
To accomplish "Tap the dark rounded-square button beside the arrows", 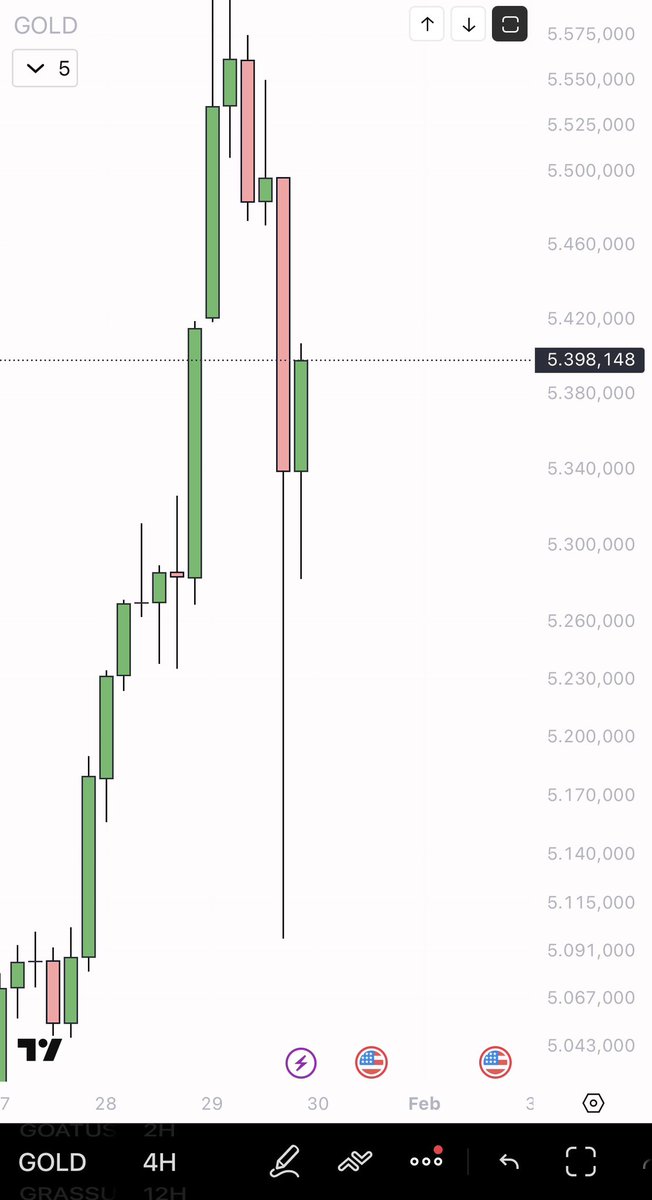I will click(x=510, y=25).
